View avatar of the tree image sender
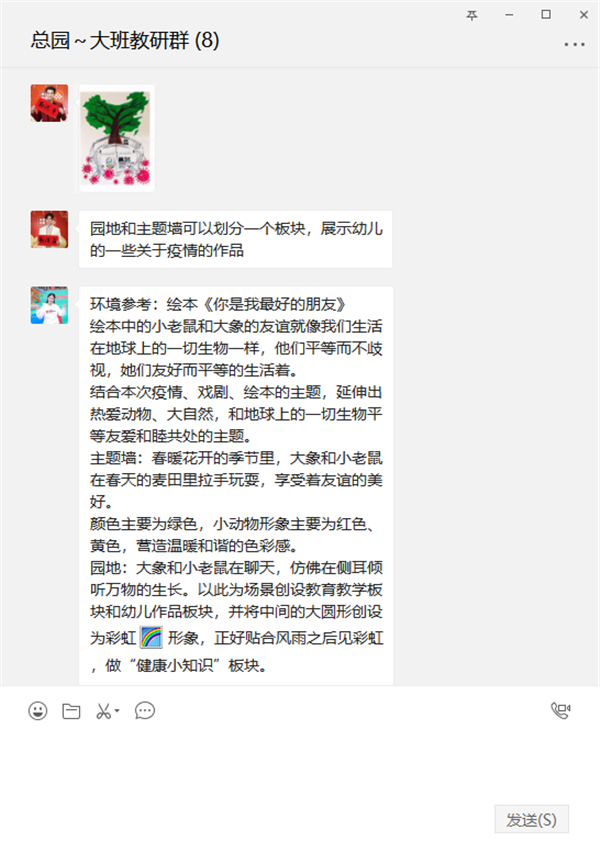Screen dimensions: 600x841 [49, 103]
